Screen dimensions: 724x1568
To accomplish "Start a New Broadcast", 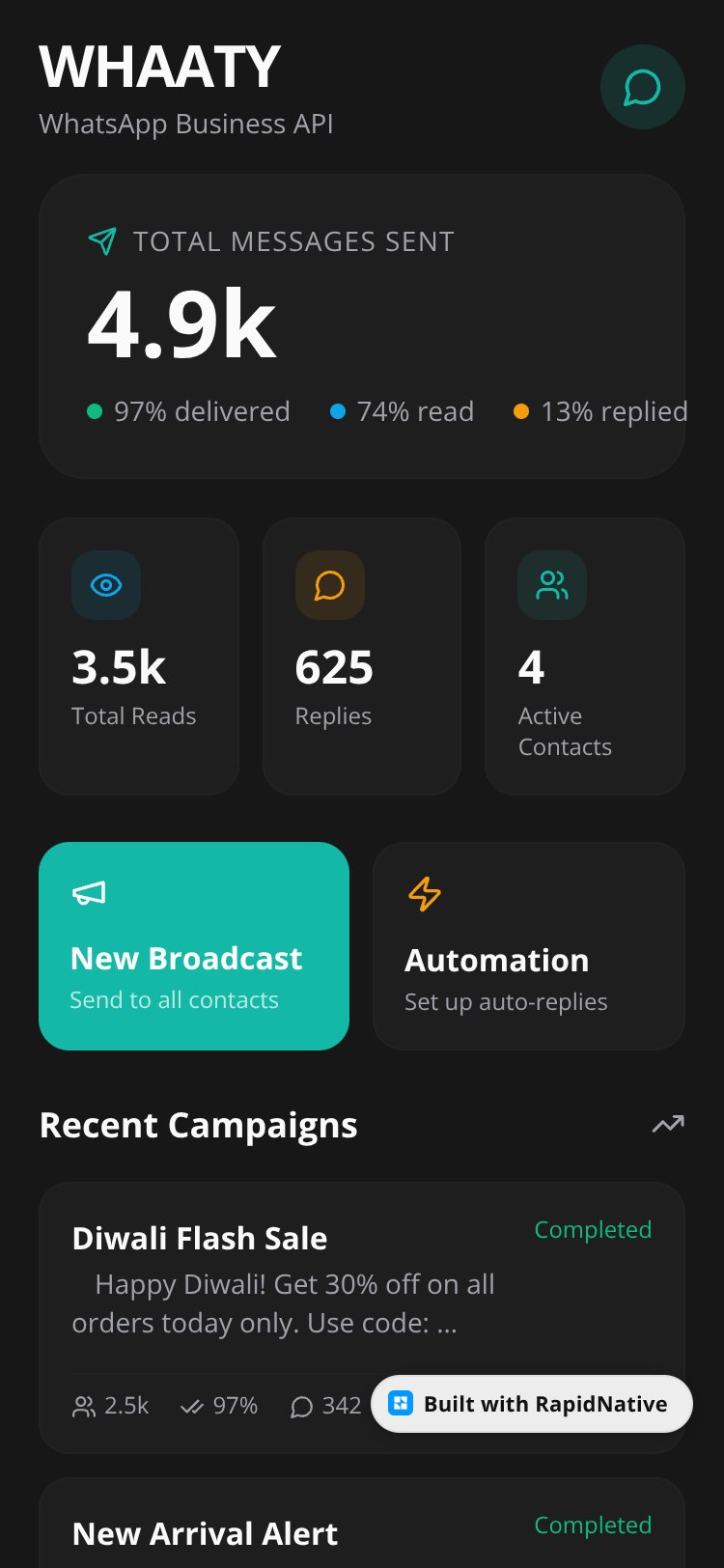I will tap(194, 946).
